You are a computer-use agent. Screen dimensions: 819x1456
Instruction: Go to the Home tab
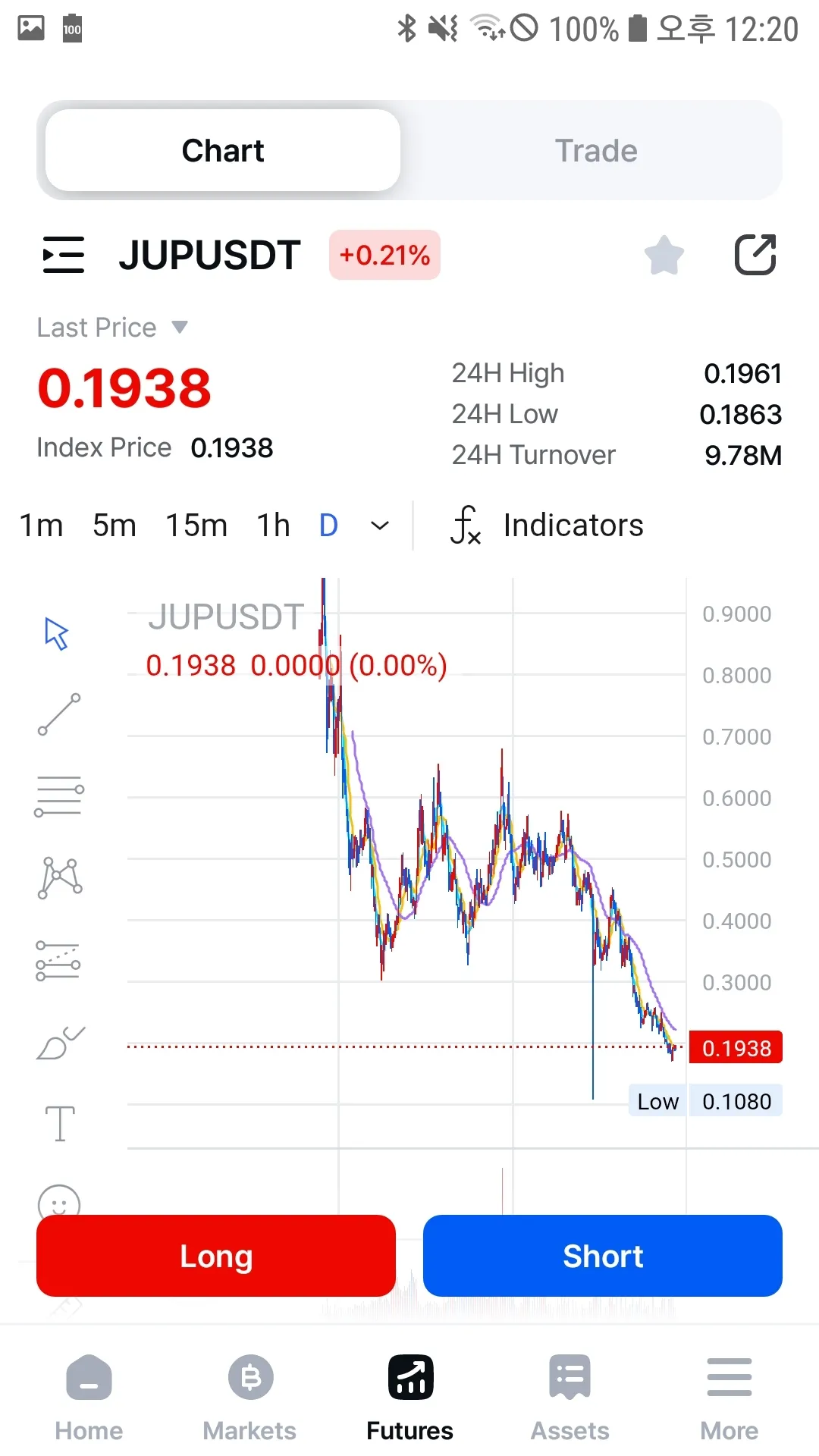89,1397
